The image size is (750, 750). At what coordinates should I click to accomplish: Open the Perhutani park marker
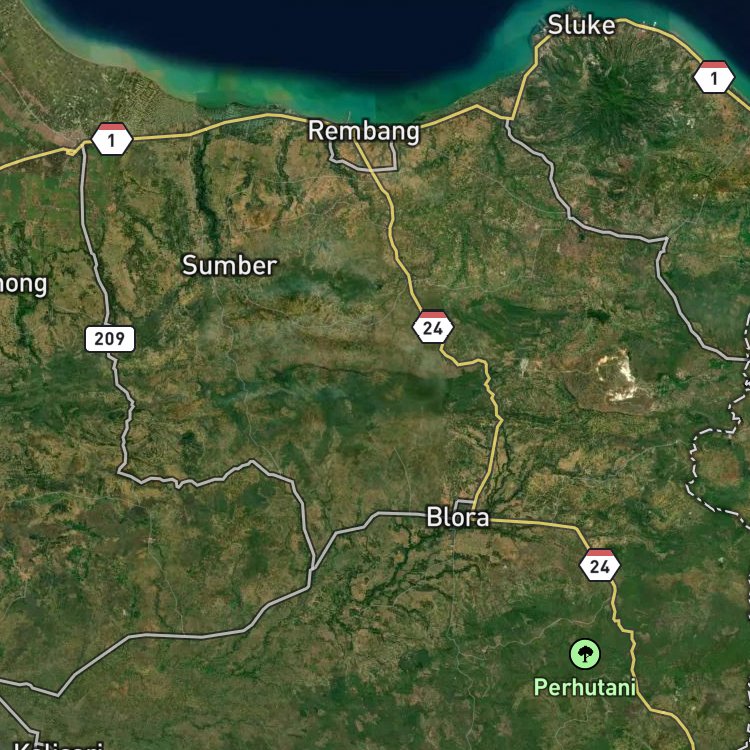585,654
